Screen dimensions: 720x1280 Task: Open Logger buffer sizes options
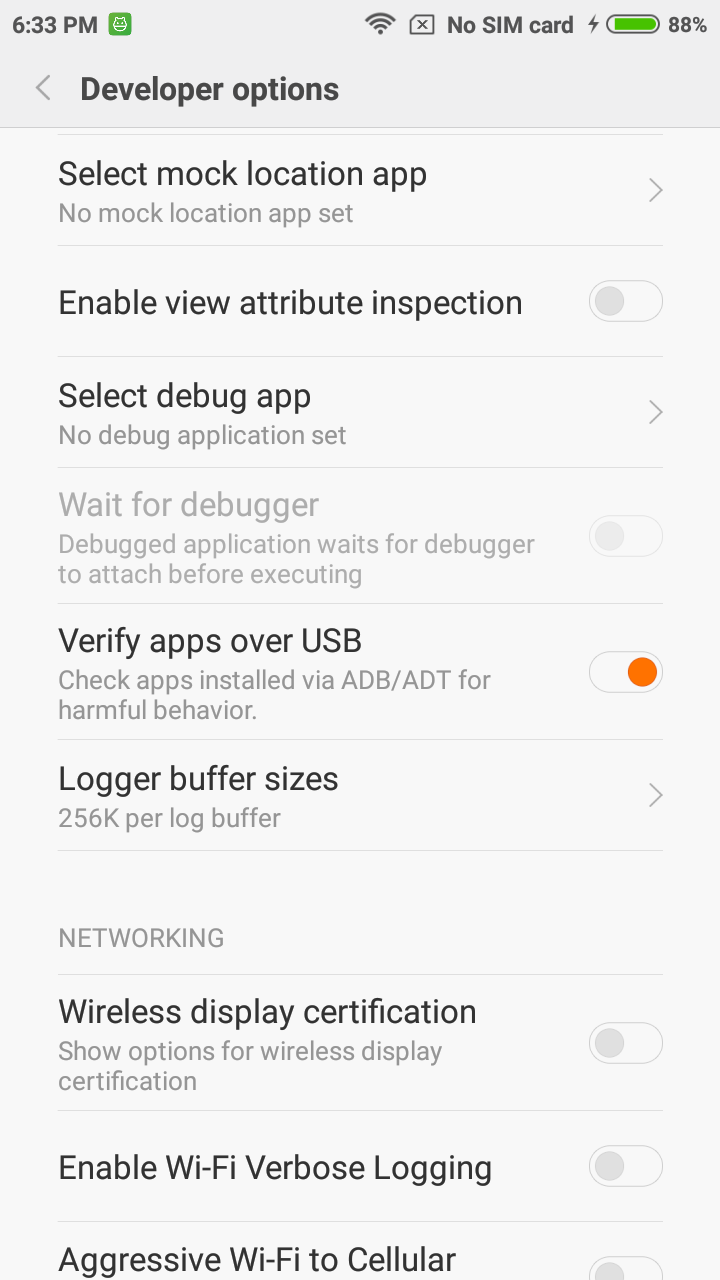pos(360,796)
